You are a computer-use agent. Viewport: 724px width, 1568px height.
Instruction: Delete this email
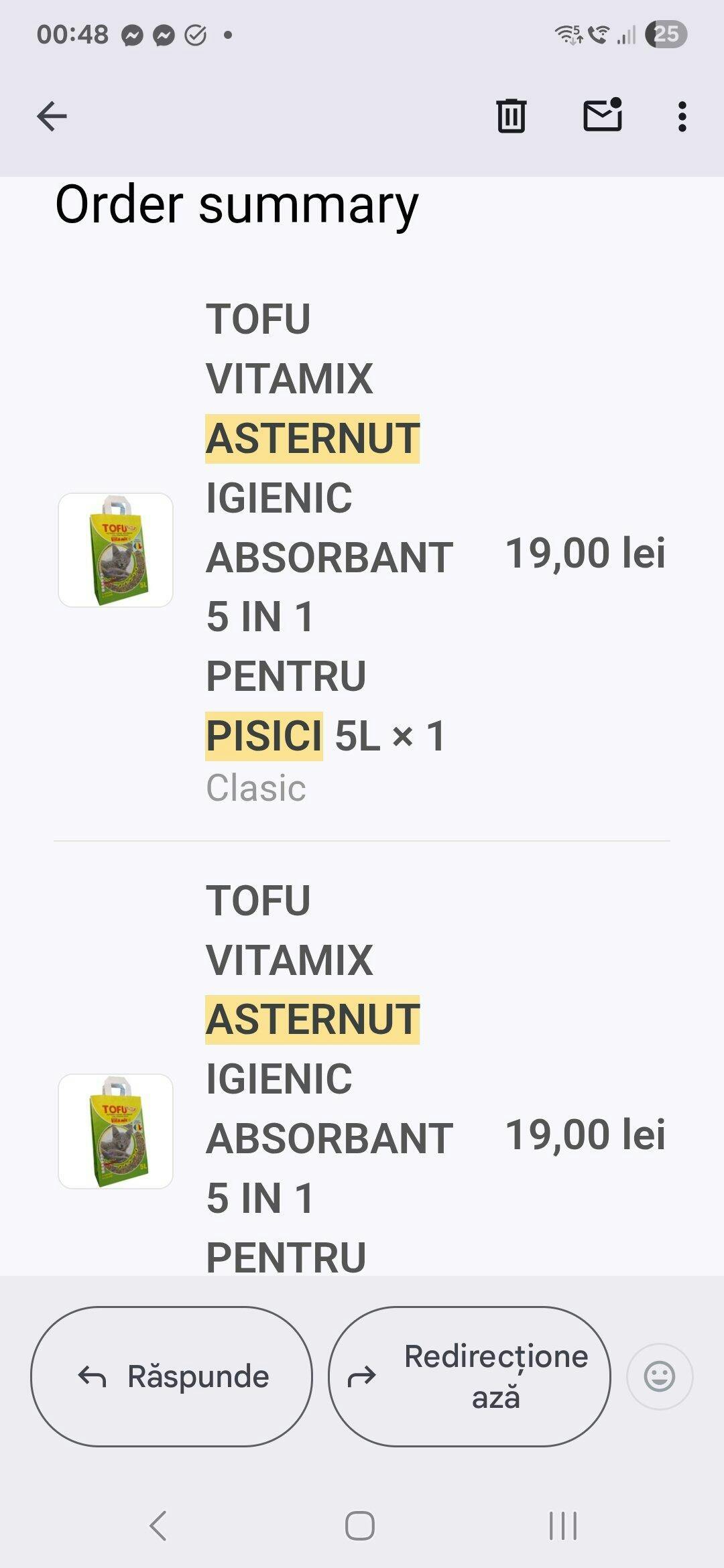511,117
